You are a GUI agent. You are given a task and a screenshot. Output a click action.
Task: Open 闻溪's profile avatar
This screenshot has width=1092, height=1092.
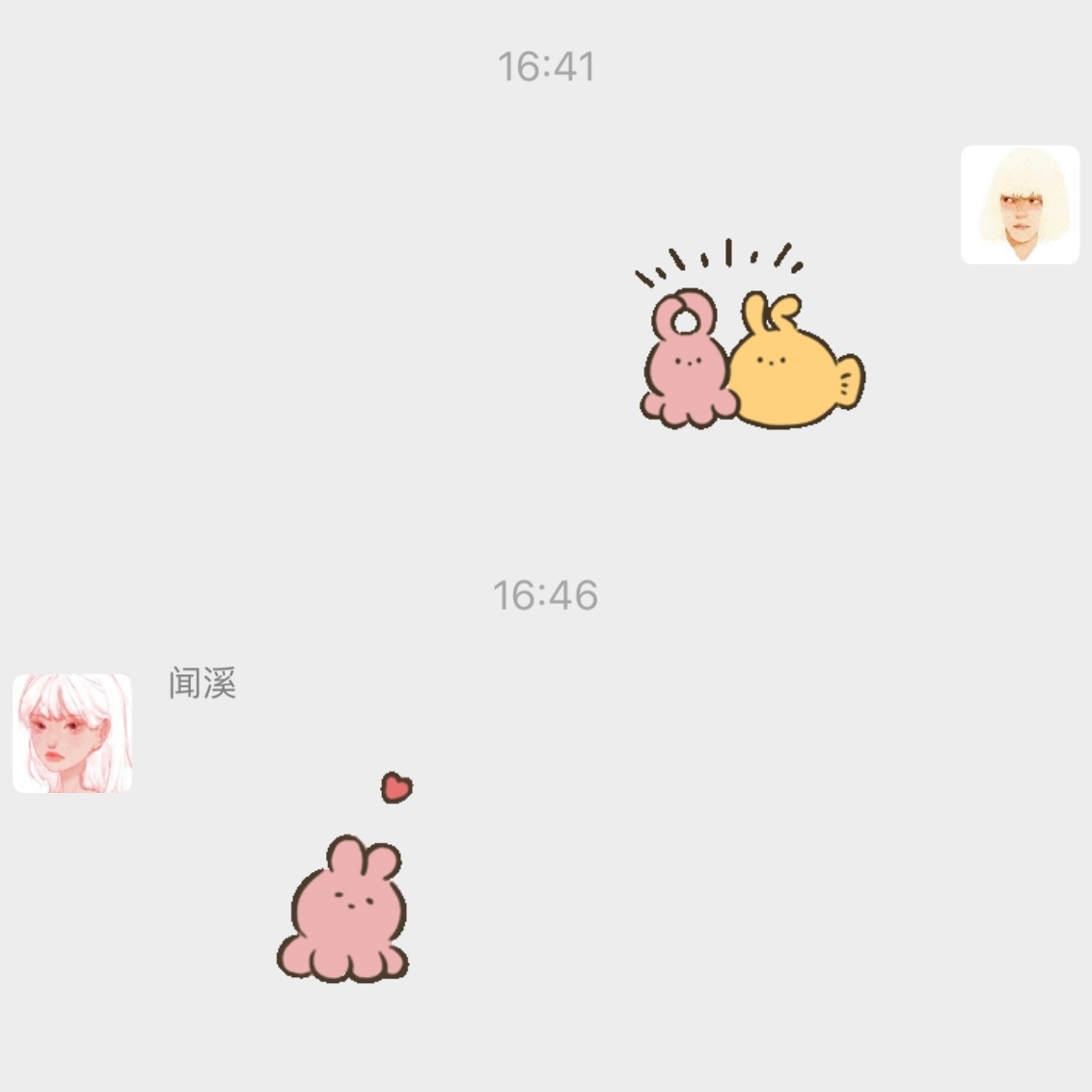72,733
